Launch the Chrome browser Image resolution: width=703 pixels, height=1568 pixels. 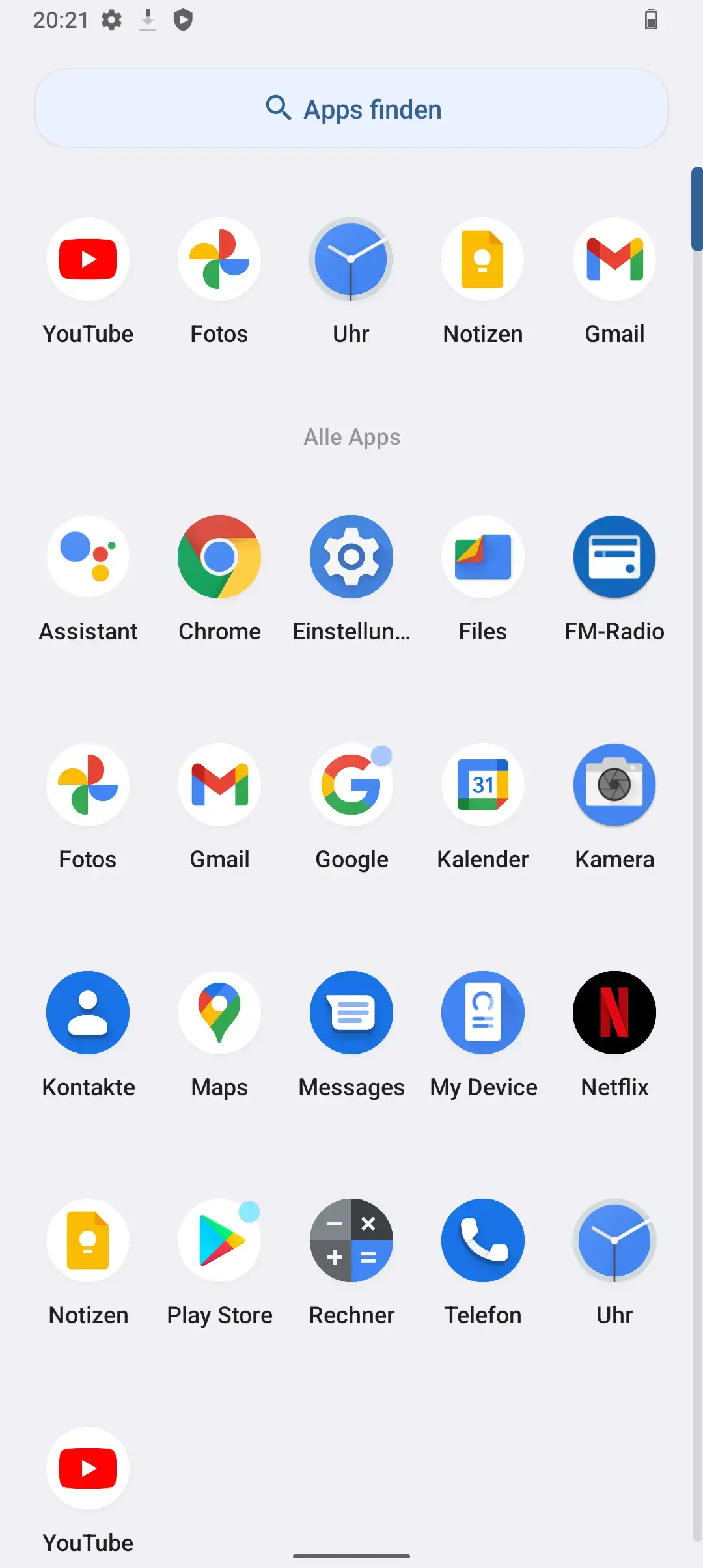[219, 557]
